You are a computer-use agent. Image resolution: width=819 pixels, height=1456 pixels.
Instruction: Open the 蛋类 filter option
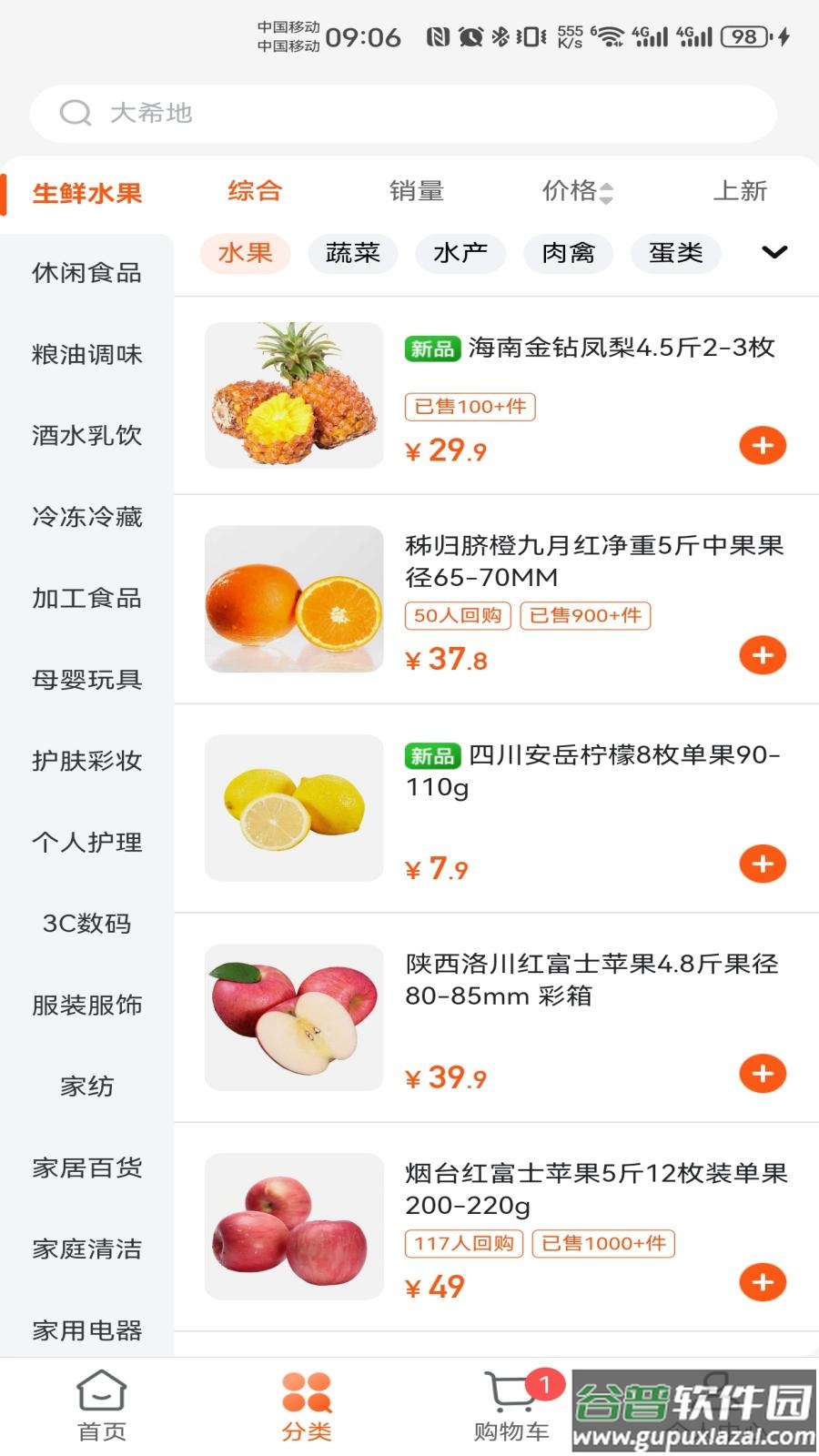(x=676, y=253)
